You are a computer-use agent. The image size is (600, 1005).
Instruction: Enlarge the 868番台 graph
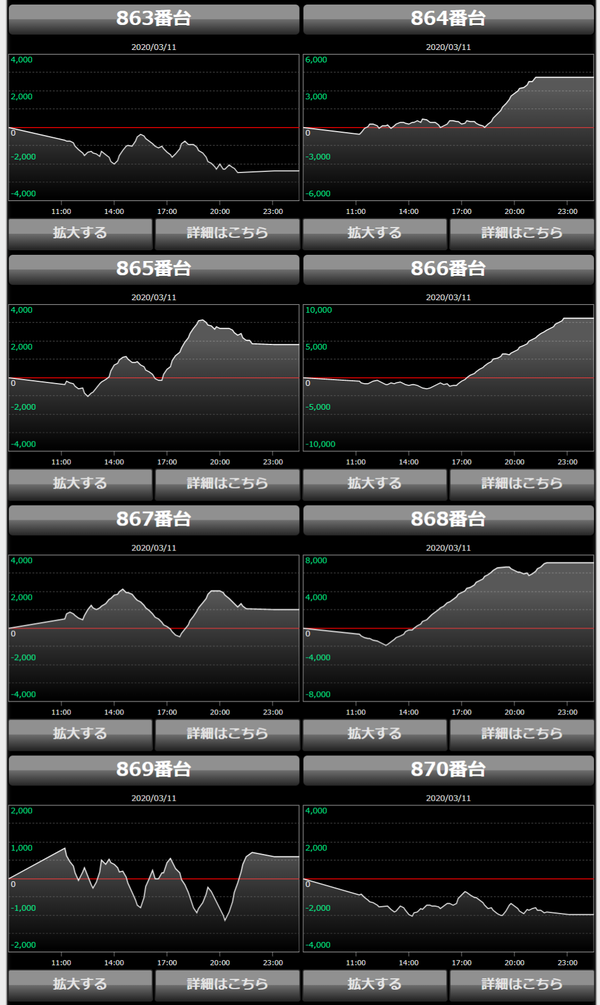(x=374, y=733)
